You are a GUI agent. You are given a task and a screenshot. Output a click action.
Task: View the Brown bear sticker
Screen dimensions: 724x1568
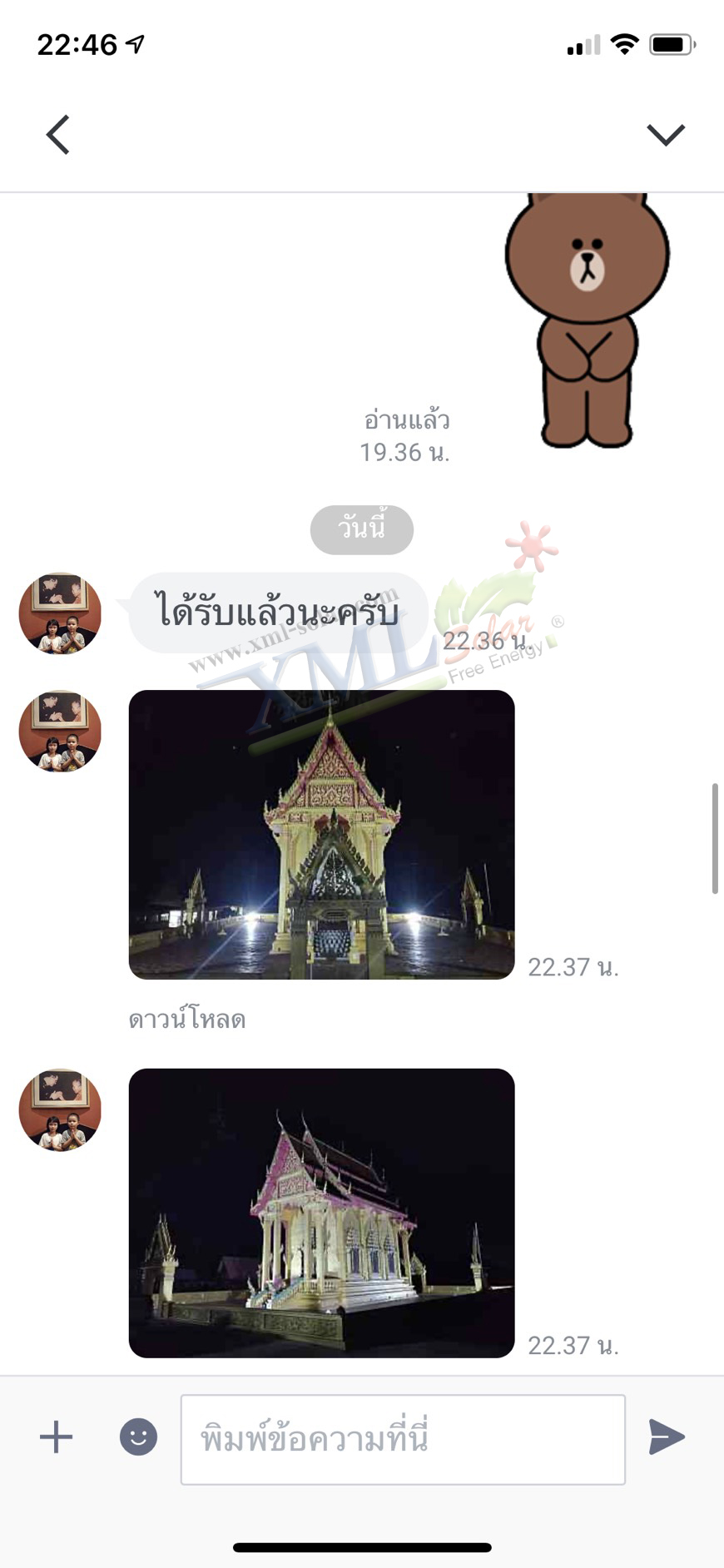tap(587, 320)
